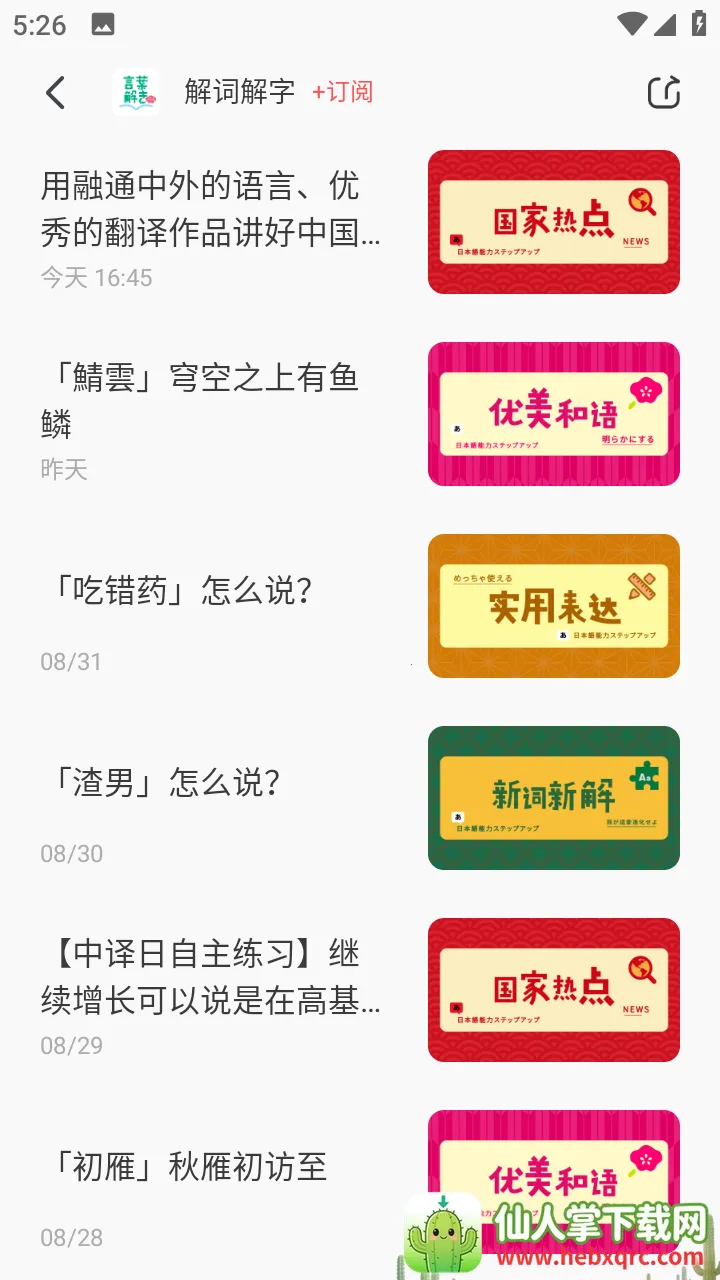This screenshot has height=1280, width=720.
Task: Open 【中译日自主练习】继续增长 article
Action: [211, 978]
